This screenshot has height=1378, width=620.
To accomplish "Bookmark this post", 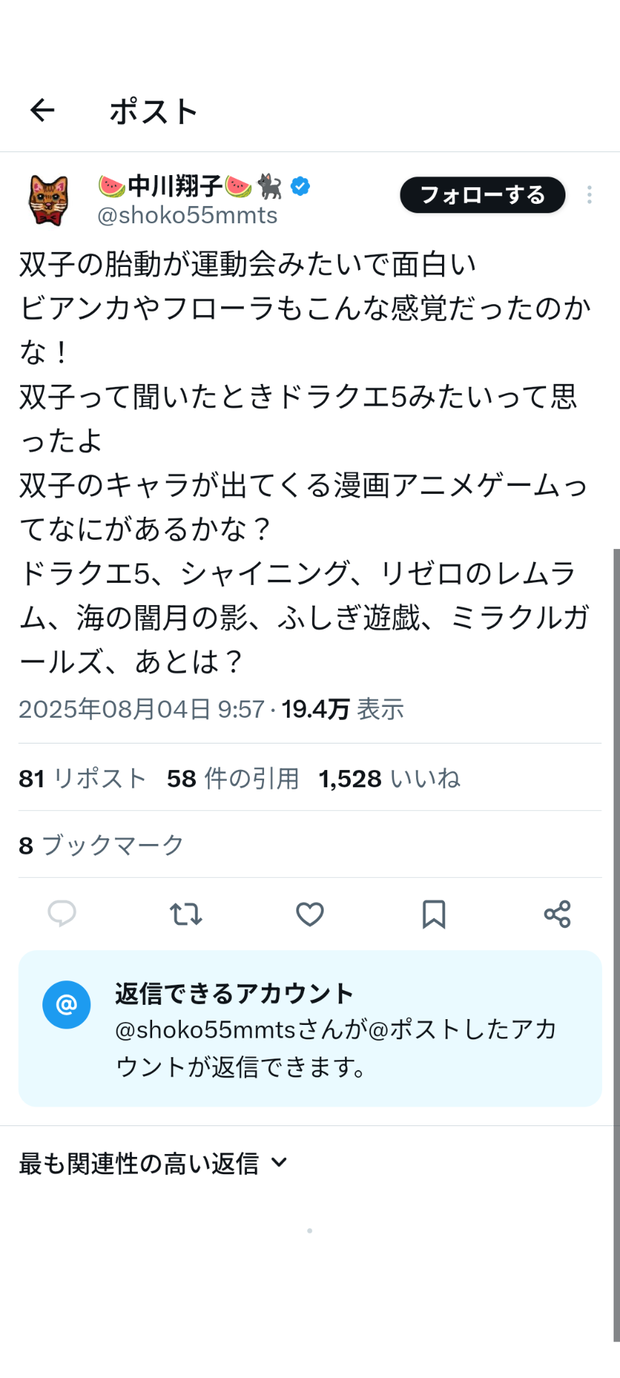I will (x=434, y=913).
